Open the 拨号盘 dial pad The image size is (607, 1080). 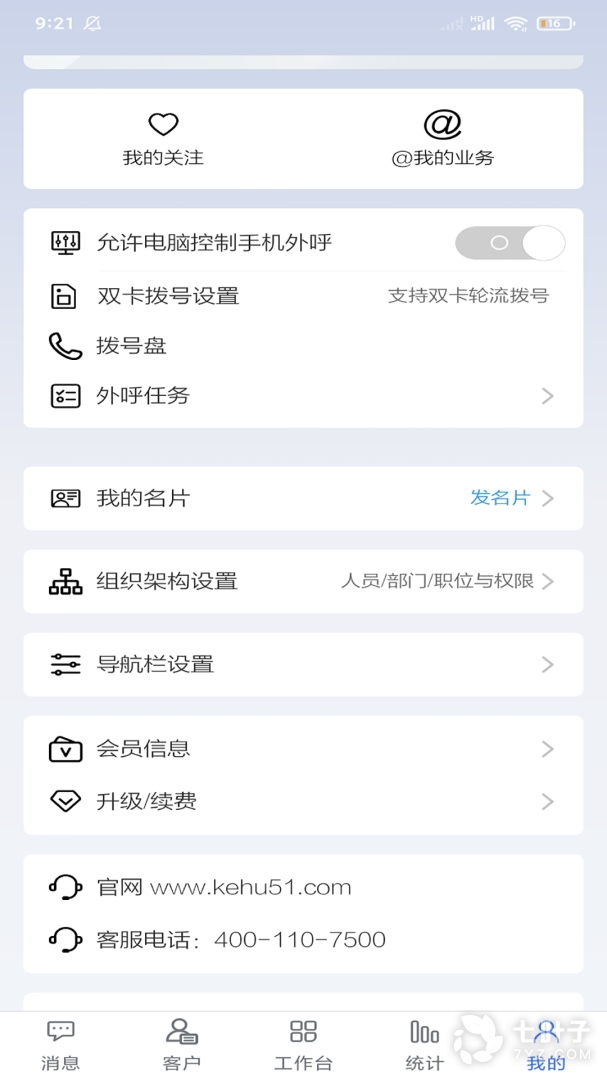(303, 346)
